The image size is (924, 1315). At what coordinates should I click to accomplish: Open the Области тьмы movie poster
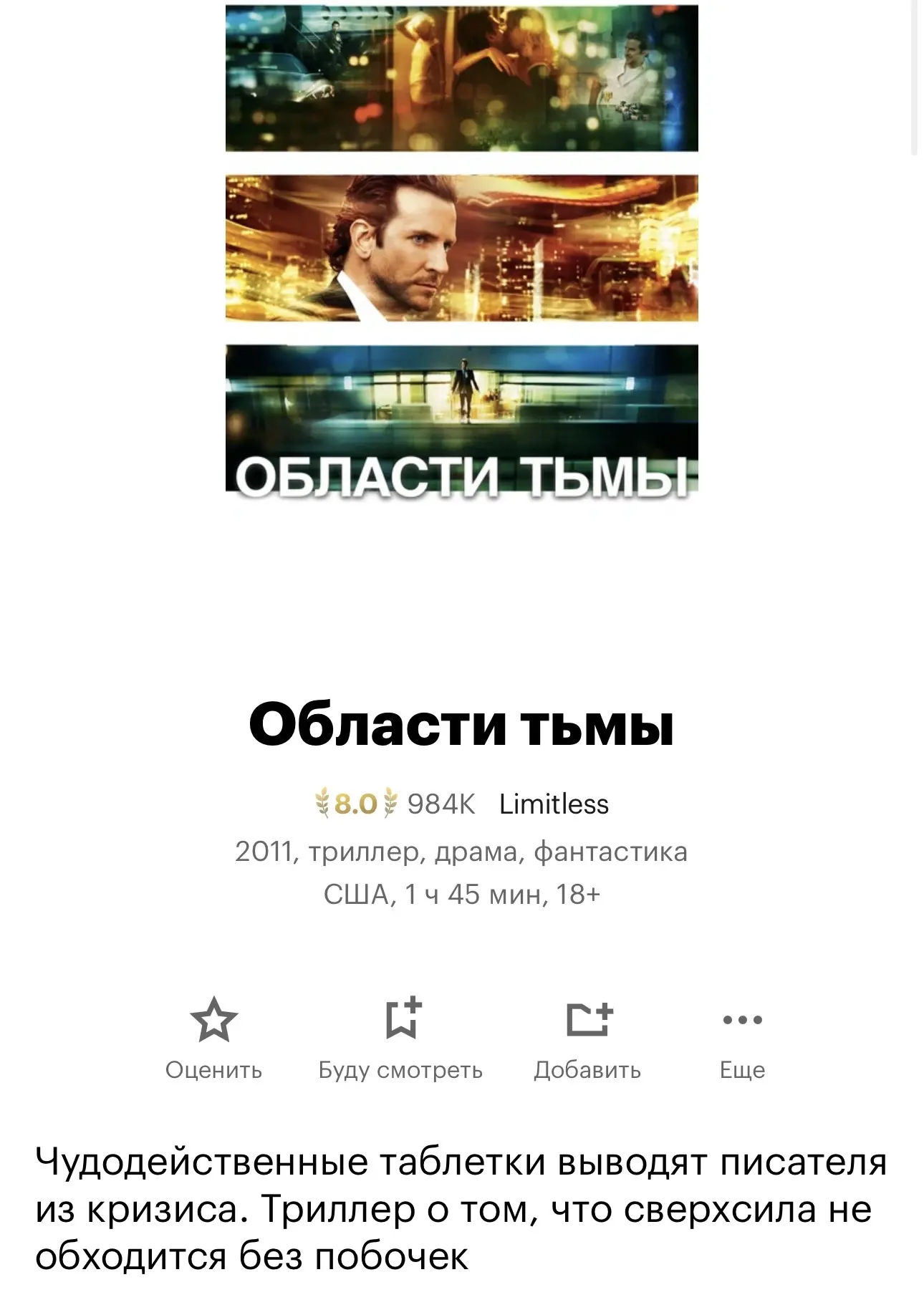coord(461,251)
